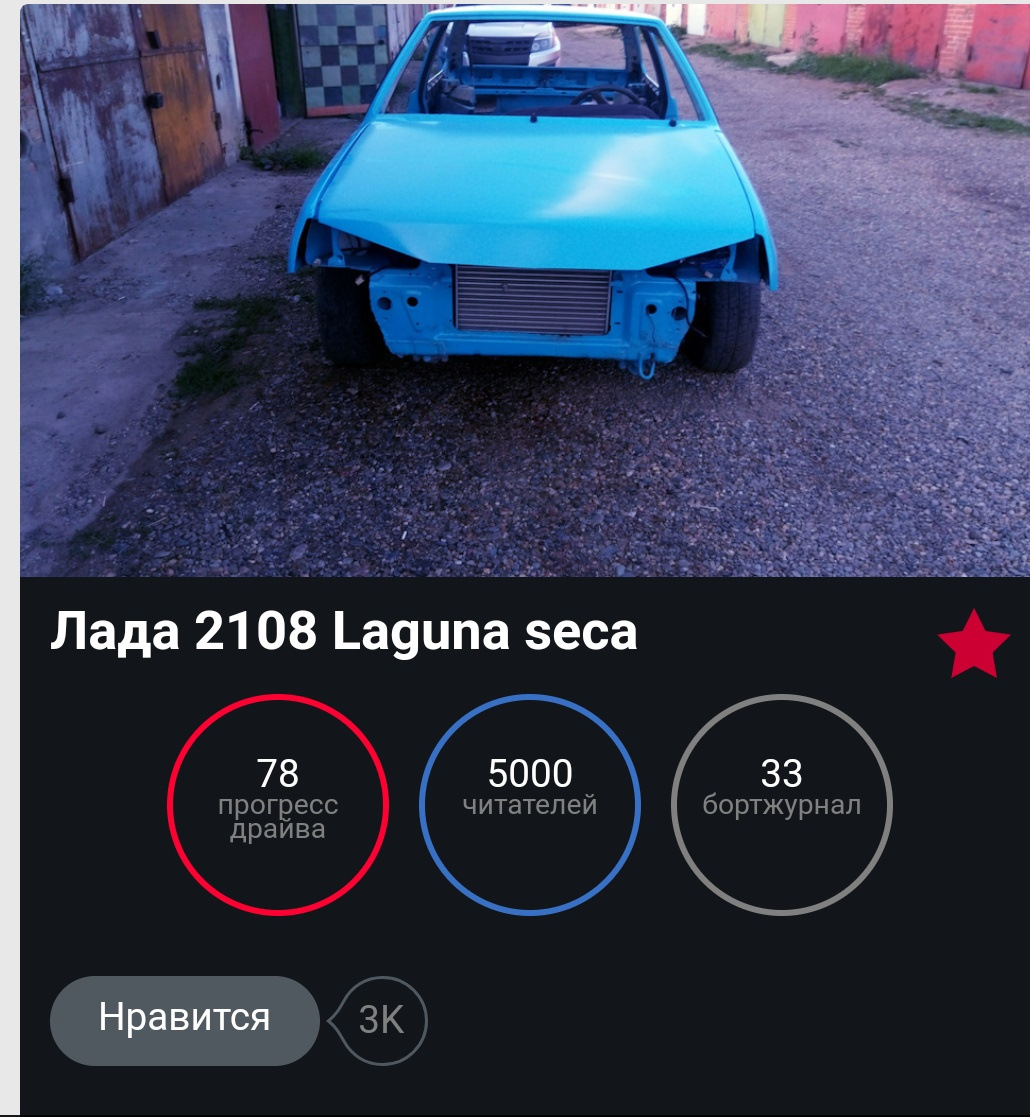Open the 5000 читателей readers list
This screenshot has width=1030, height=1117.
[x=529, y=804]
